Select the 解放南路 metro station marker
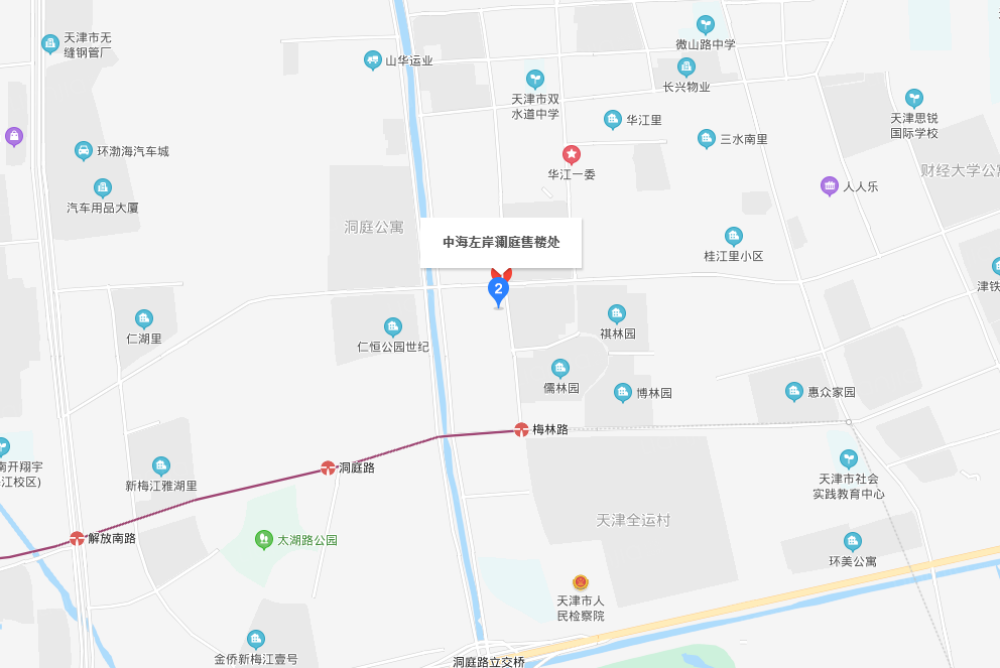 tap(77, 538)
